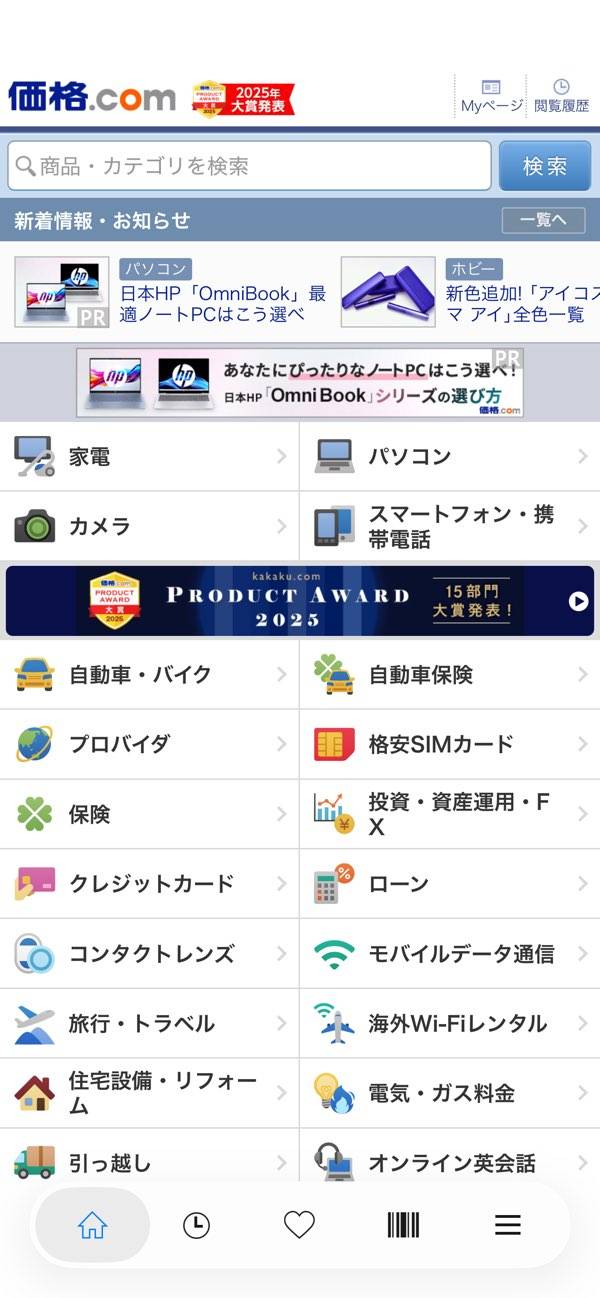Open 閲覧履歴 browsing history
The image size is (600, 1298).
[x=561, y=96]
